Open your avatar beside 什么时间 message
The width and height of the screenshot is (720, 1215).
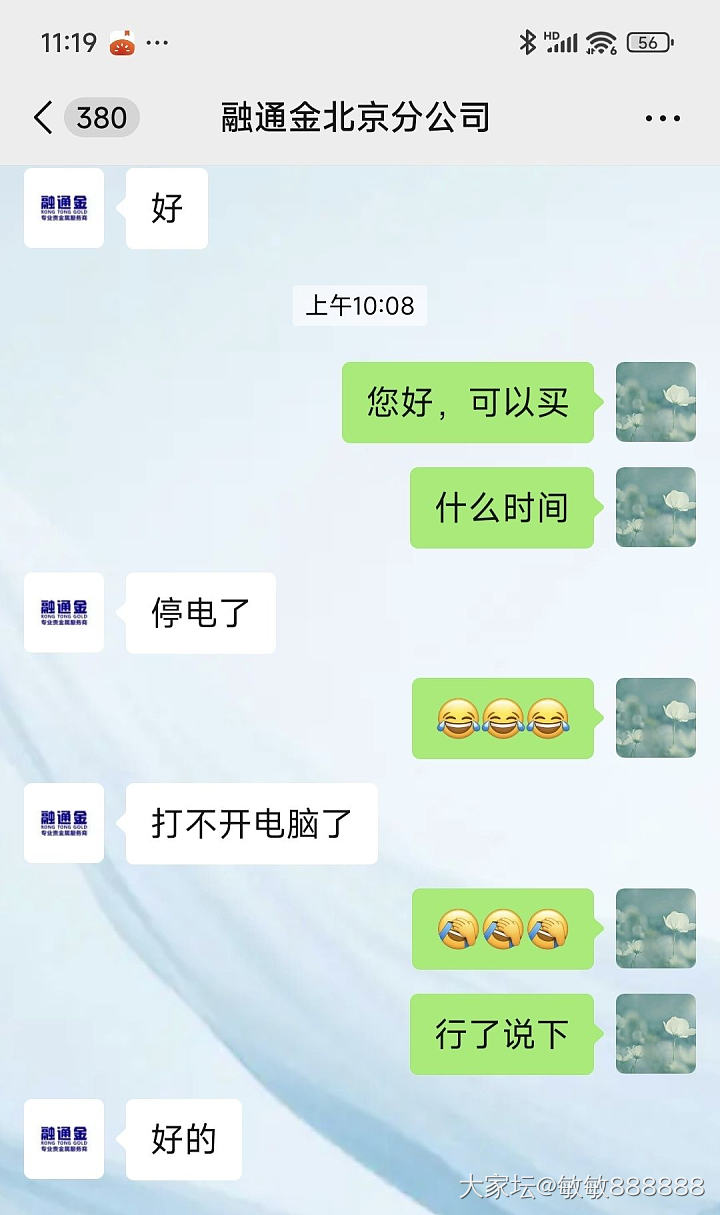[x=655, y=507]
